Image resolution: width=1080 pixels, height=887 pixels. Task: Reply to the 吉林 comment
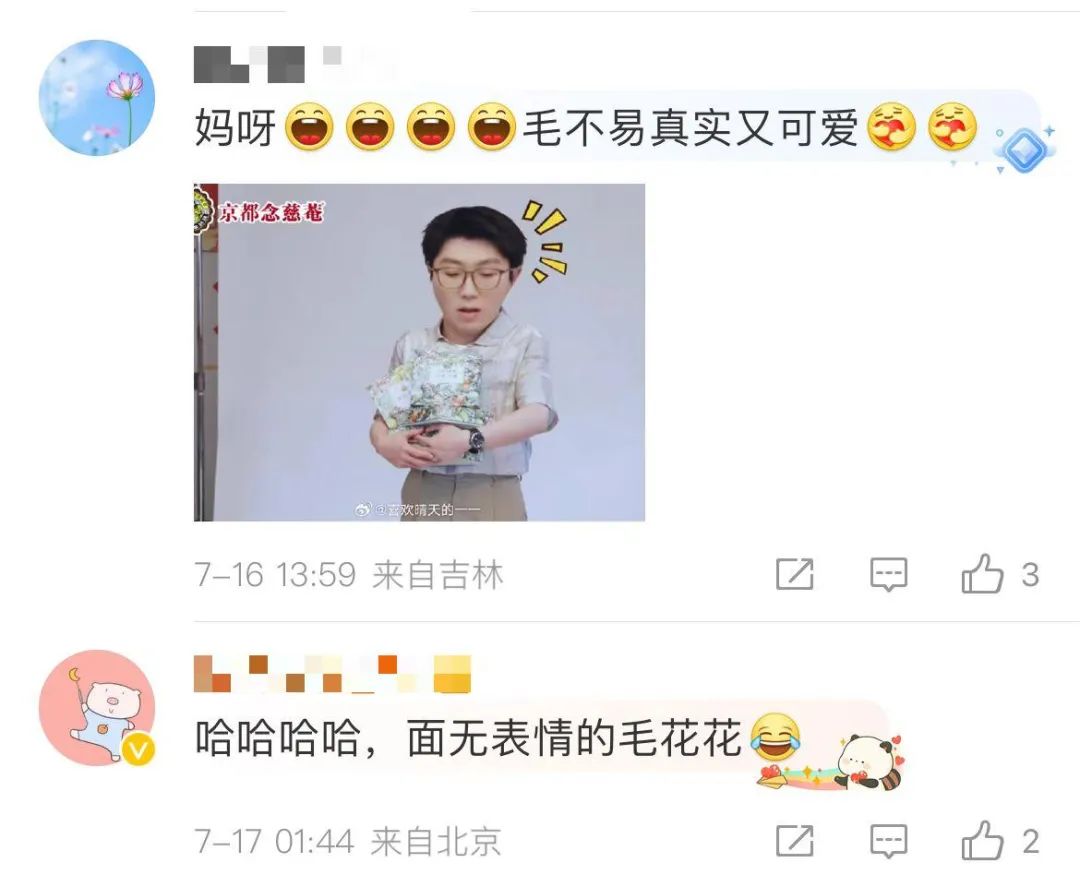(888, 574)
